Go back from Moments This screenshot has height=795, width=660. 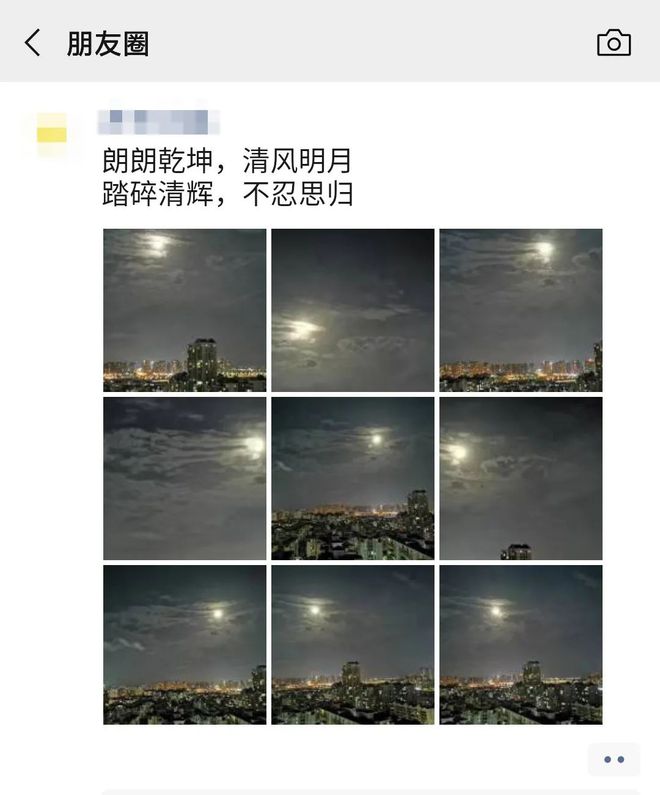coord(33,43)
